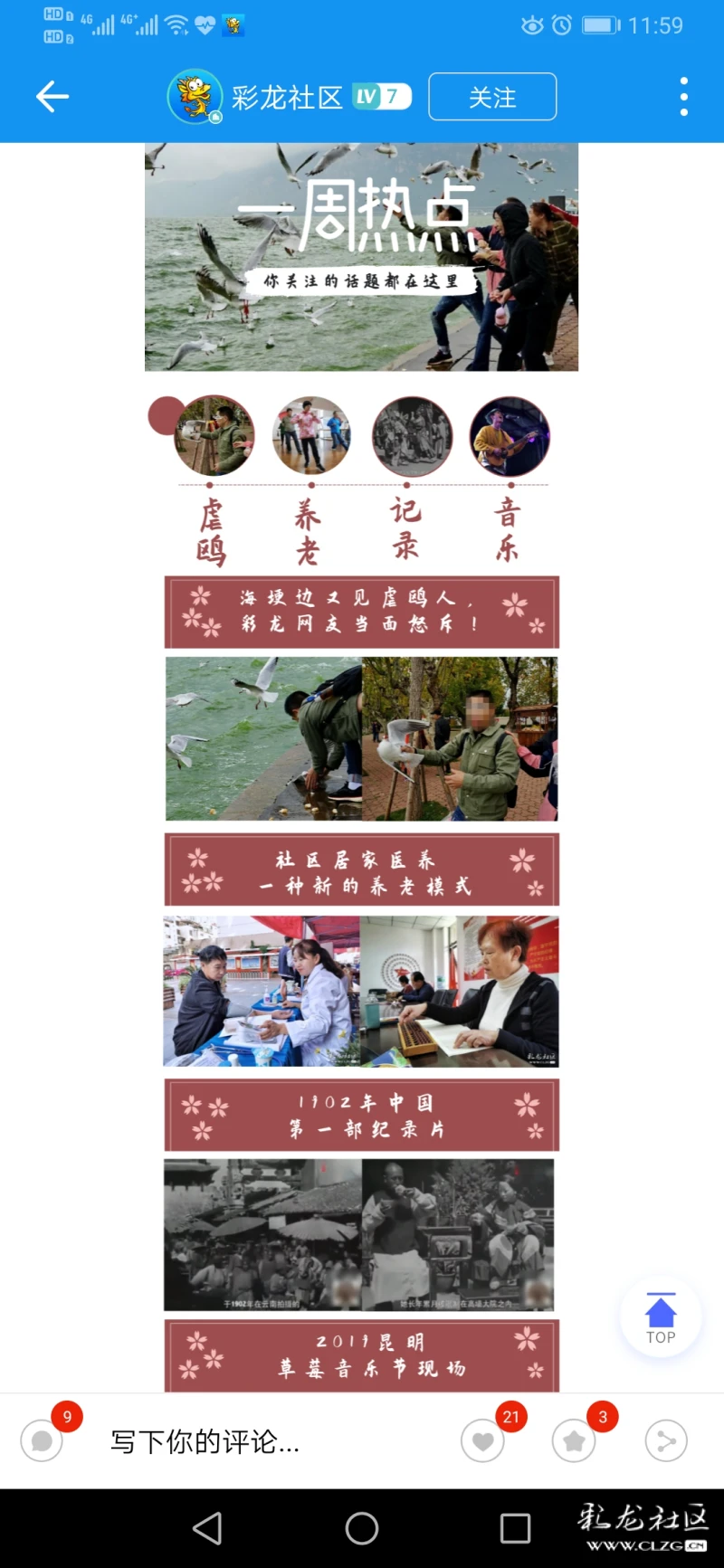The width and height of the screenshot is (724, 1568).
Task: Open recent apps from navigation bar
Action: coord(515,1528)
